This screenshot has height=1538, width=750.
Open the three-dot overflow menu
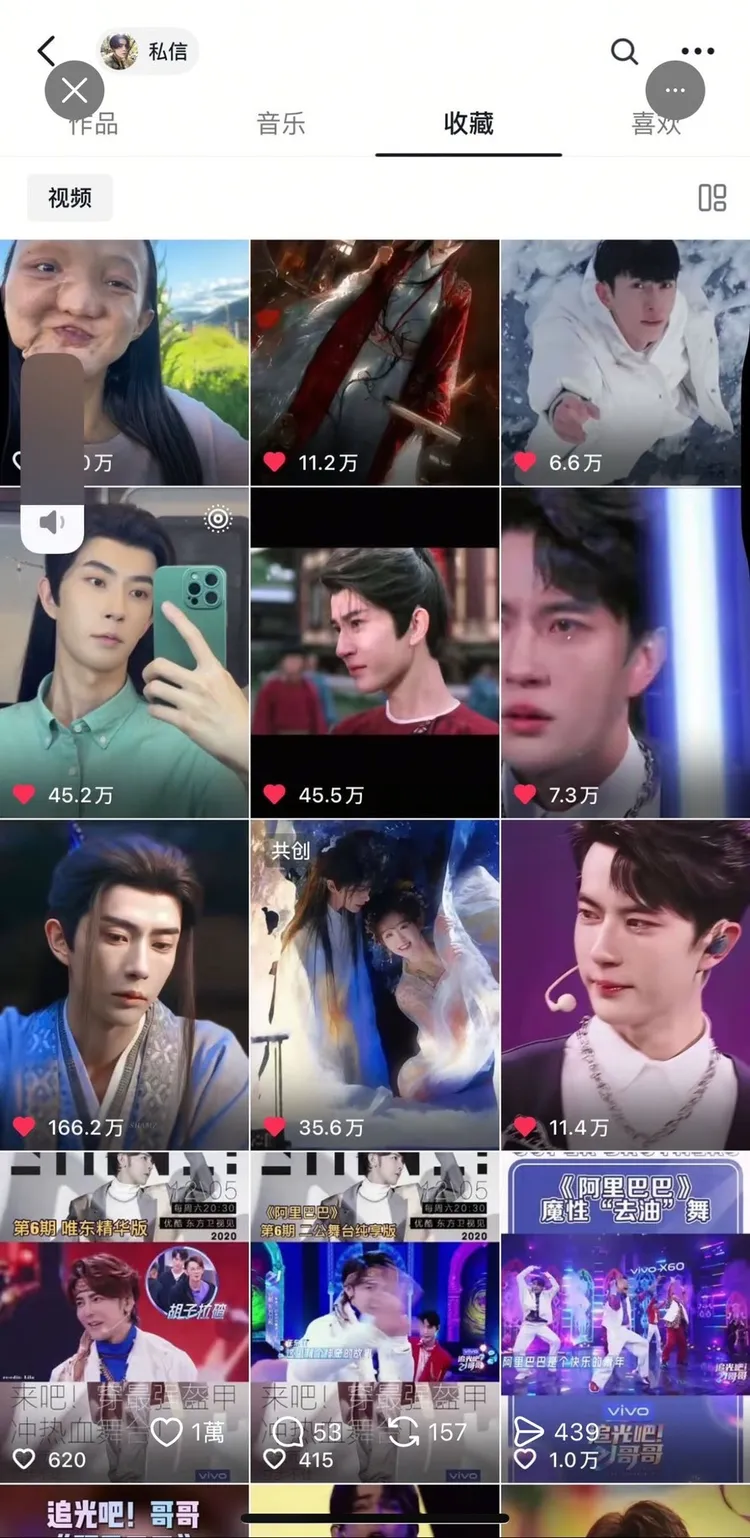[x=697, y=51]
